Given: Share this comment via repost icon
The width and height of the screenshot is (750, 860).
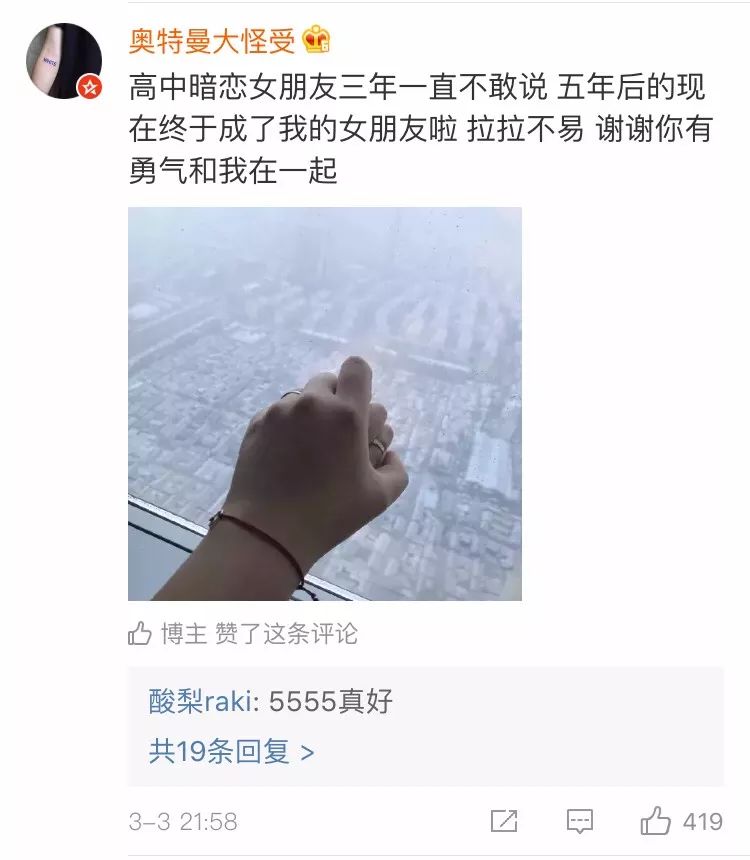Looking at the screenshot, I should pos(504,822).
